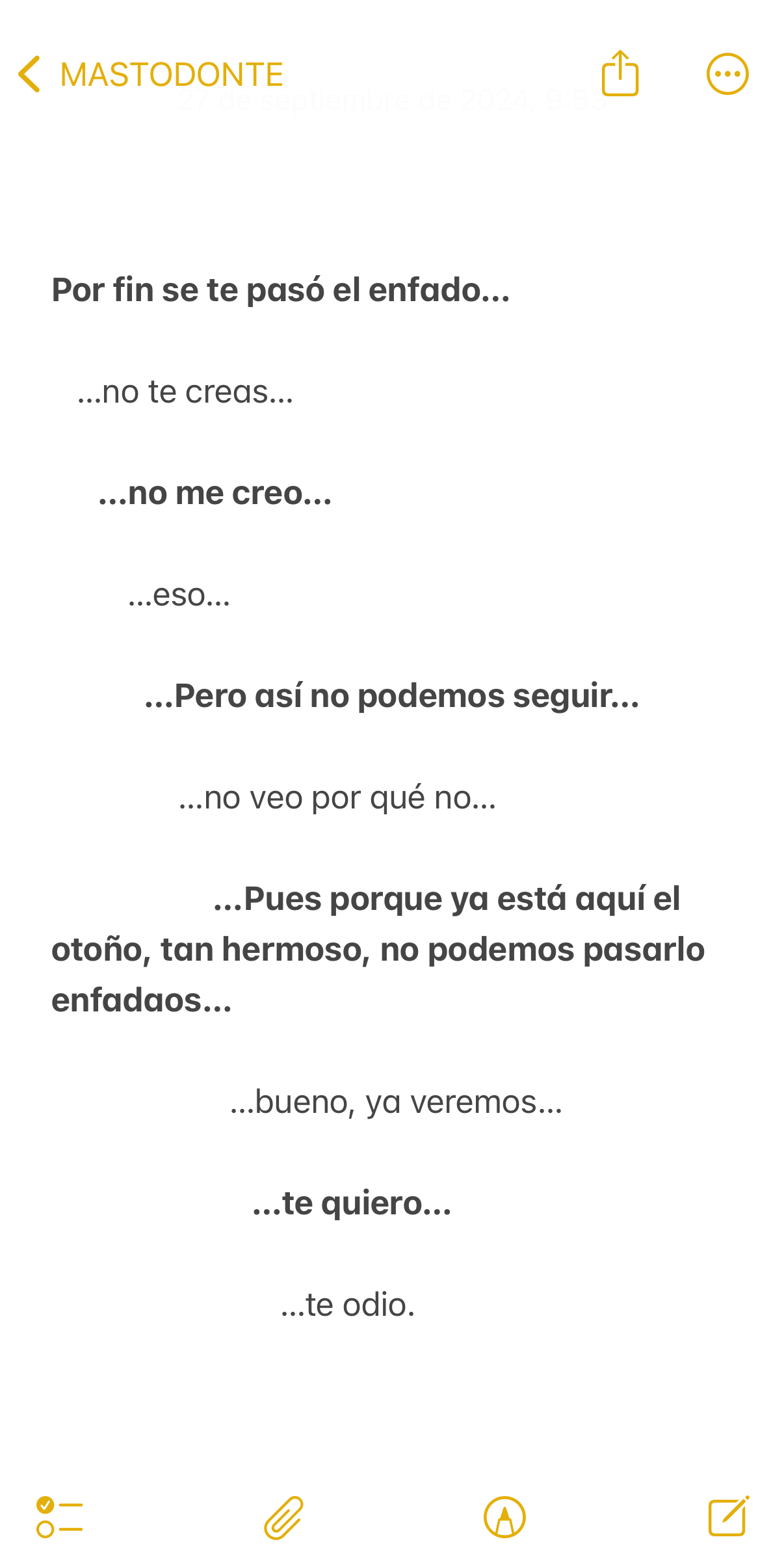
Task: Attach a file with the paperclip
Action: point(284,1517)
